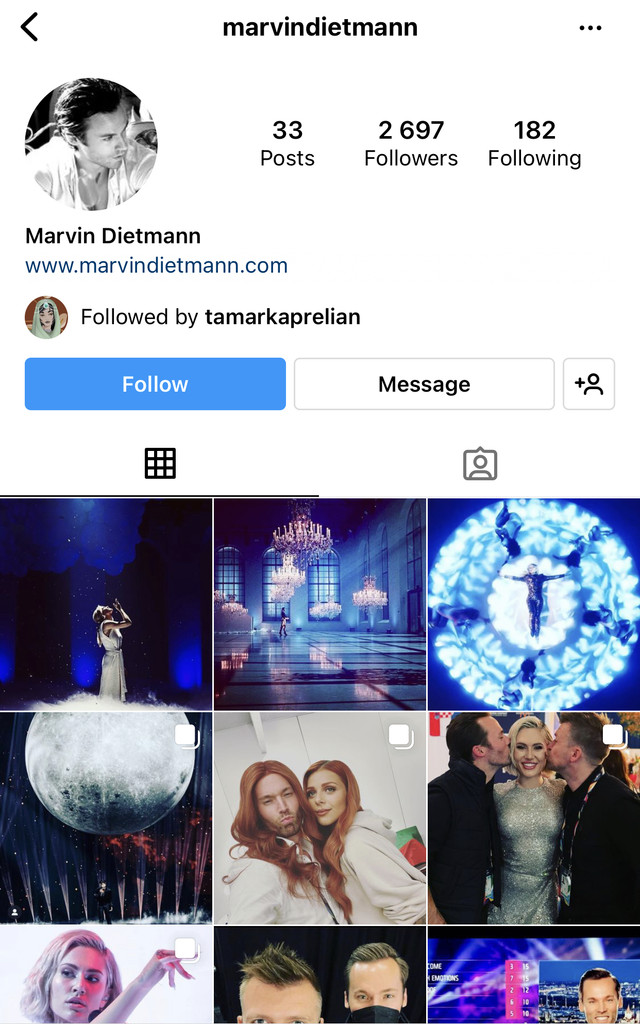This screenshot has width=640, height=1024.
Task: View Marvin Dietmann's profile picture
Action: [91, 144]
